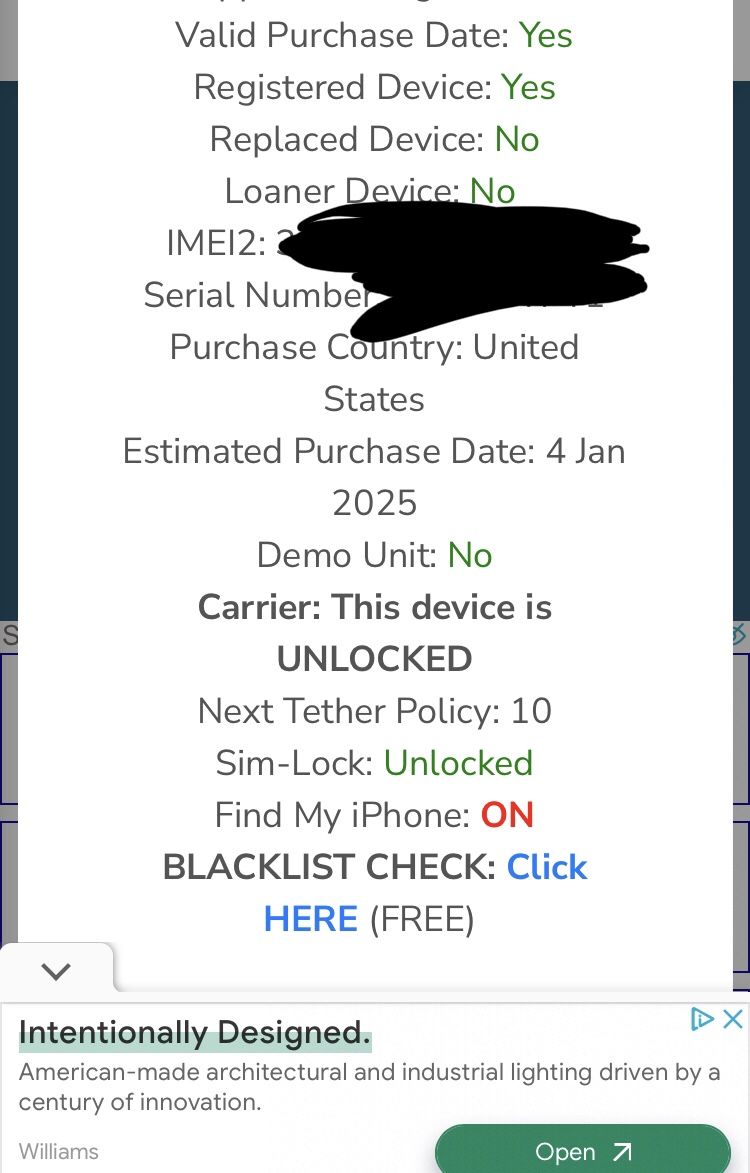
Task: Select the green 'Yes' beside Valid Purchase Date
Action: point(545,35)
